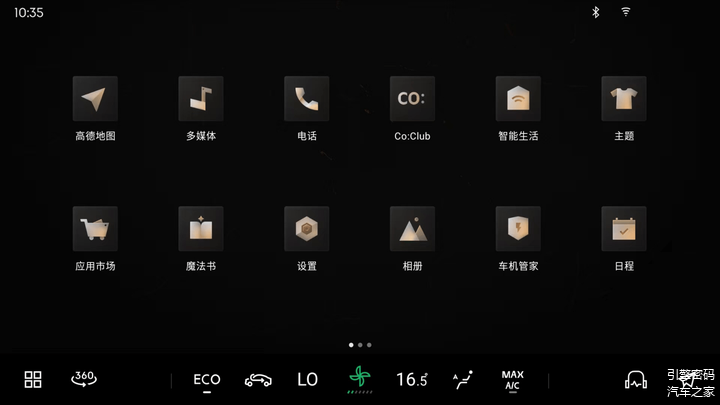Viewport: 720px width, 405px height.
Task: Open 设置 settings
Action: click(307, 229)
